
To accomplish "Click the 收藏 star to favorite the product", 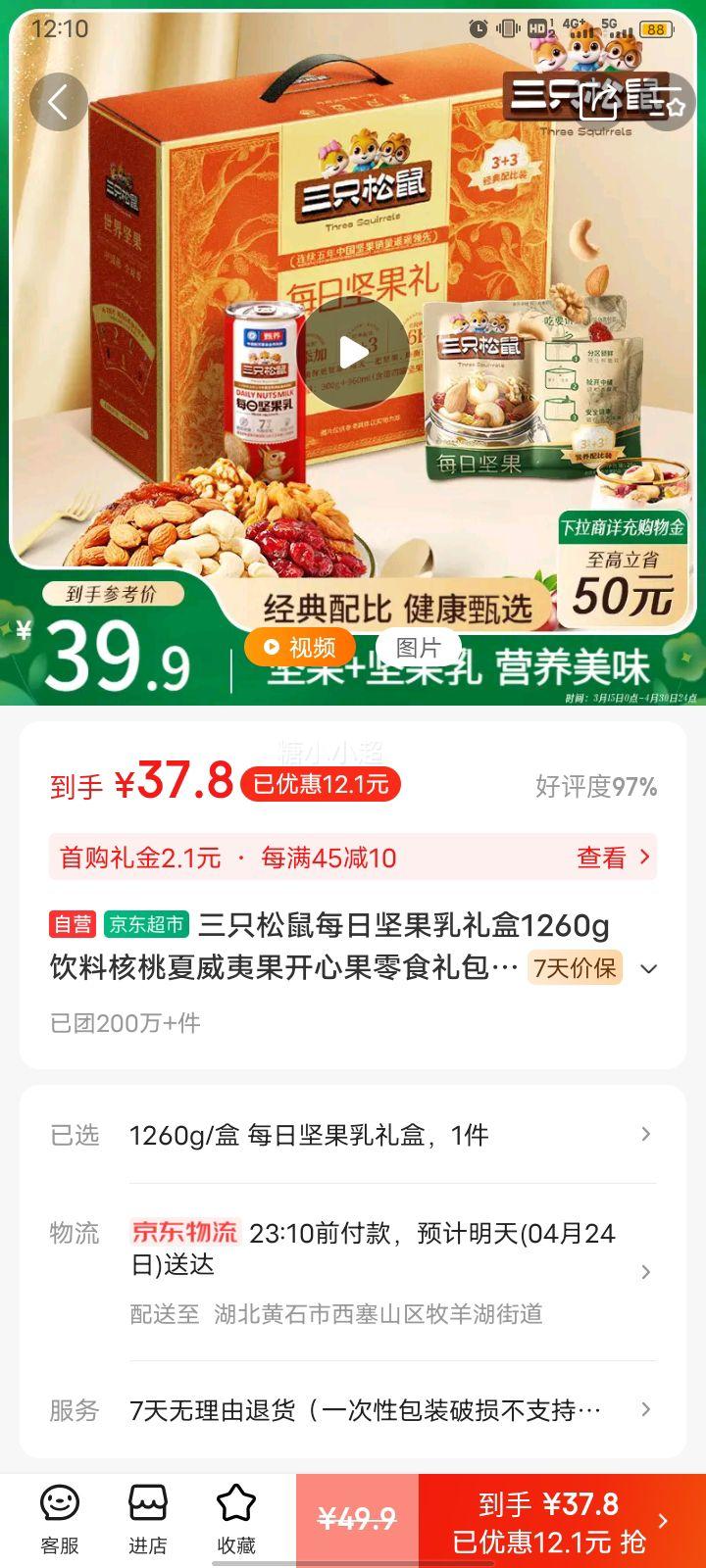I will point(235,1516).
